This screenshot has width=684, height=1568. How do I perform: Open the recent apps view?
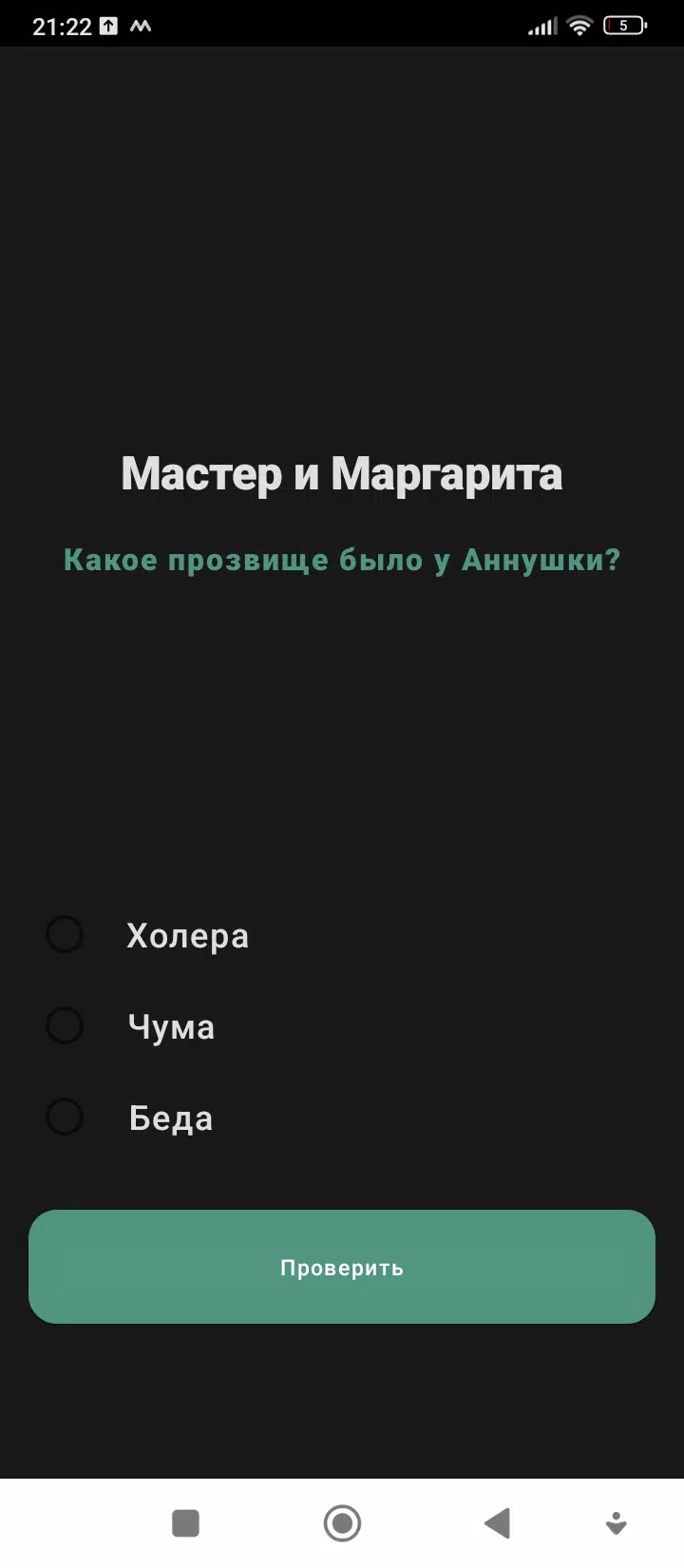[185, 1523]
